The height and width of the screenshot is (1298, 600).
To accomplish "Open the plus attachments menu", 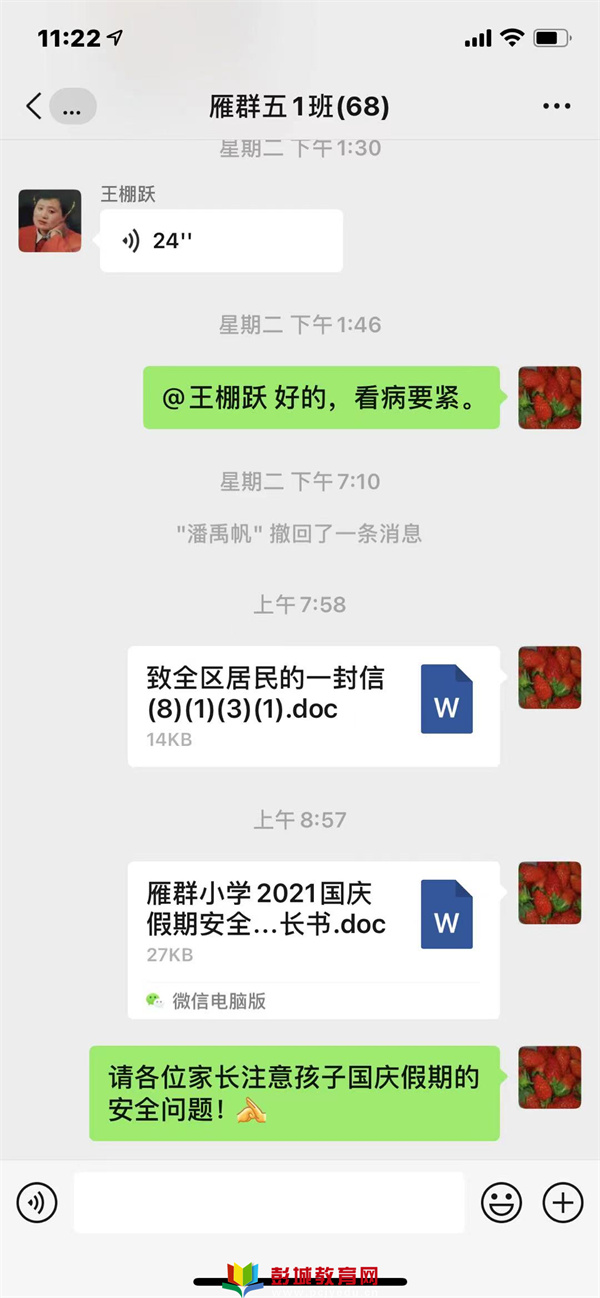I will pyautogui.click(x=562, y=1202).
